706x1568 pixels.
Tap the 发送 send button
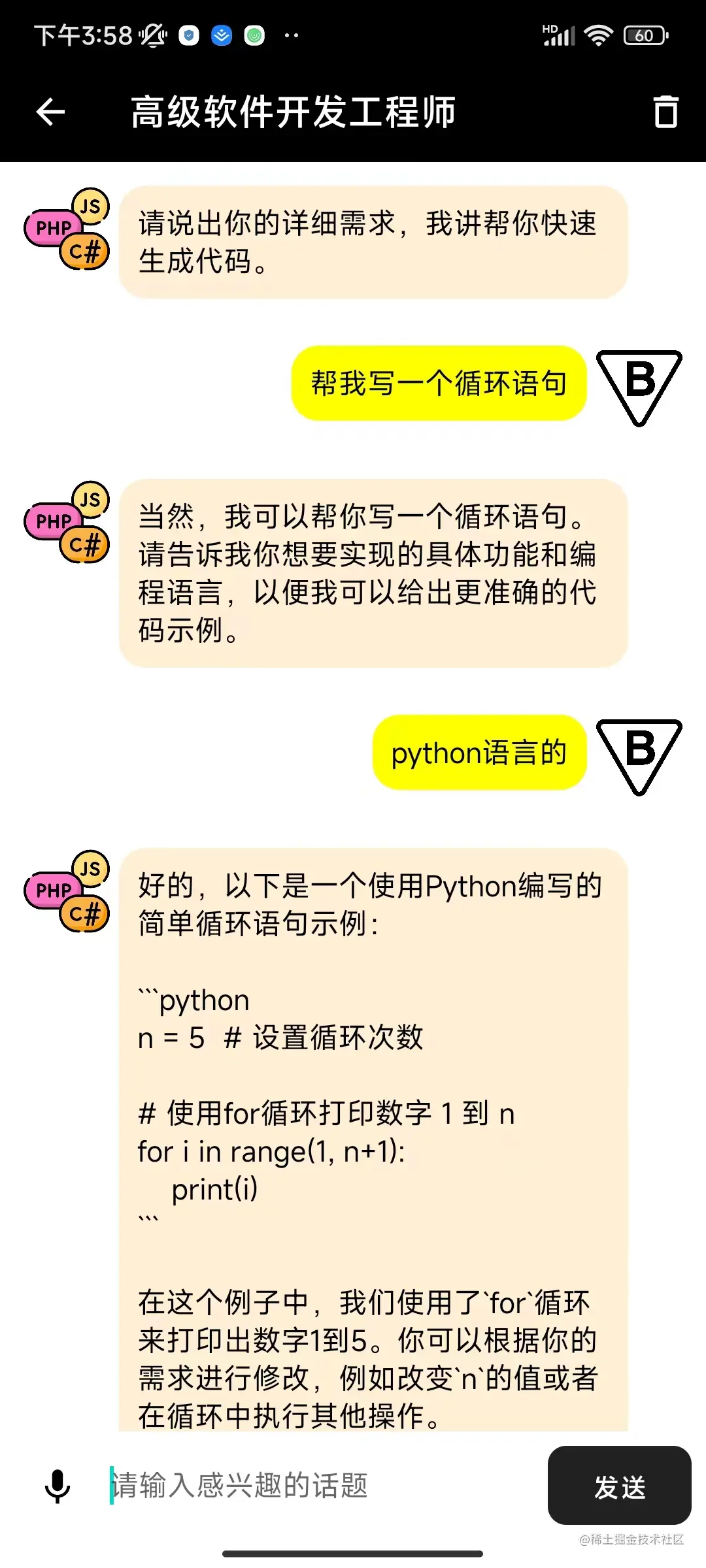tap(619, 1485)
